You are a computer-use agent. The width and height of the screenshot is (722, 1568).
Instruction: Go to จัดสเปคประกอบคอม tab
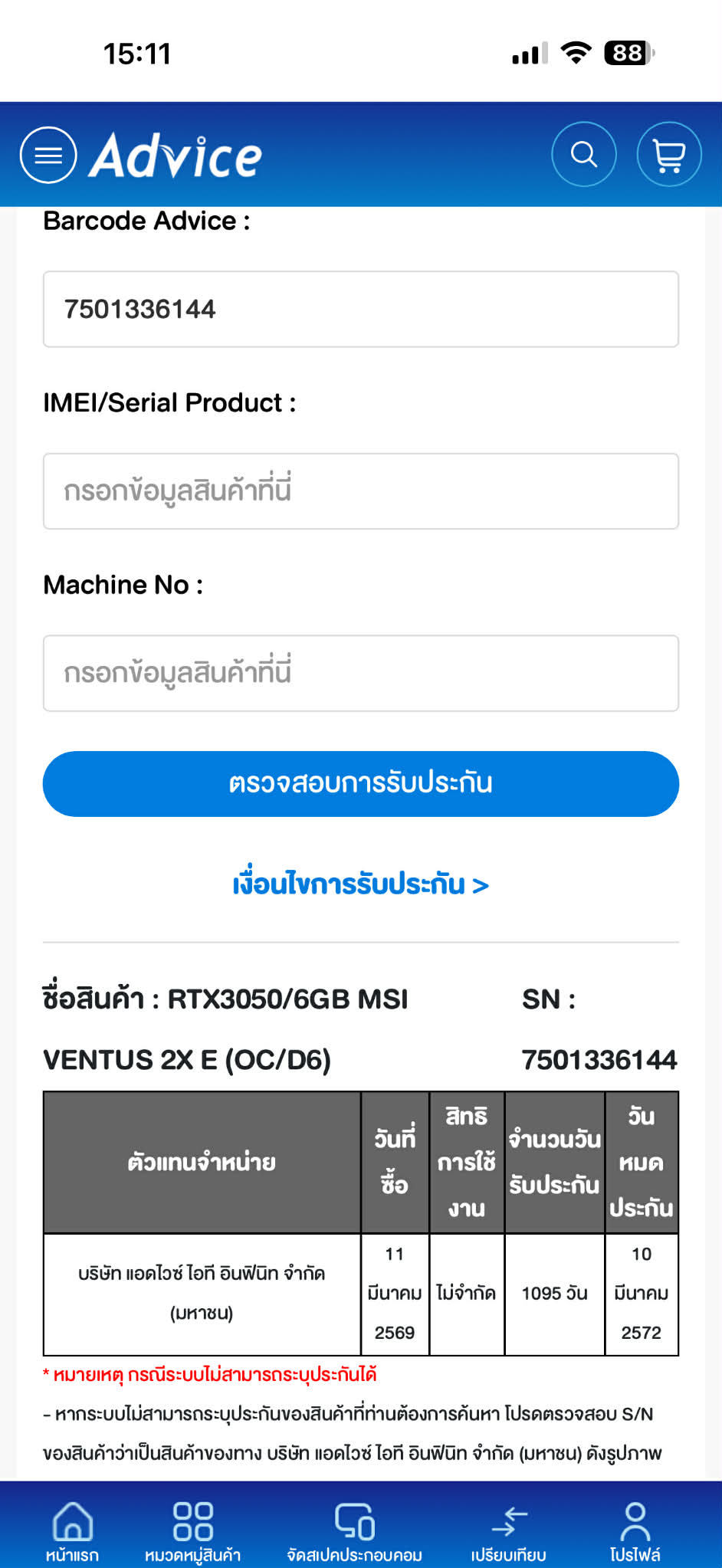[354, 1530]
